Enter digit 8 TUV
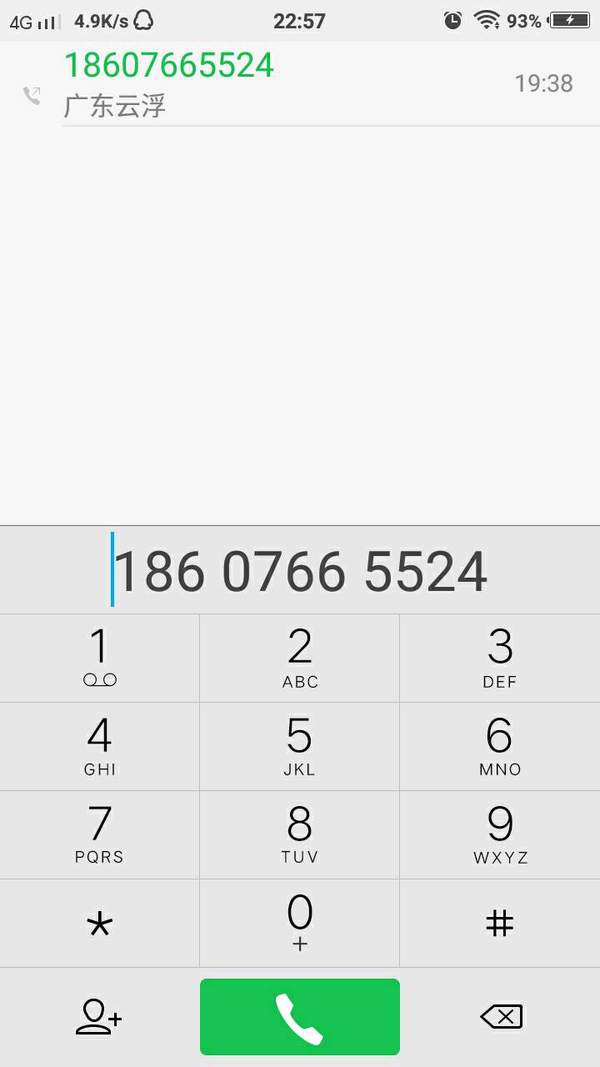This screenshot has width=600, height=1067. coord(299,834)
